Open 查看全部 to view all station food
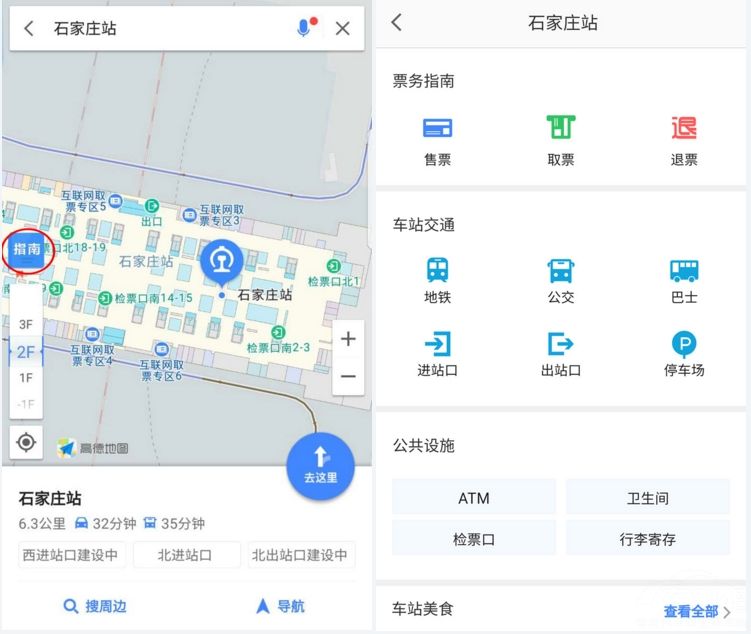This screenshot has width=751, height=634. [x=696, y=611]
